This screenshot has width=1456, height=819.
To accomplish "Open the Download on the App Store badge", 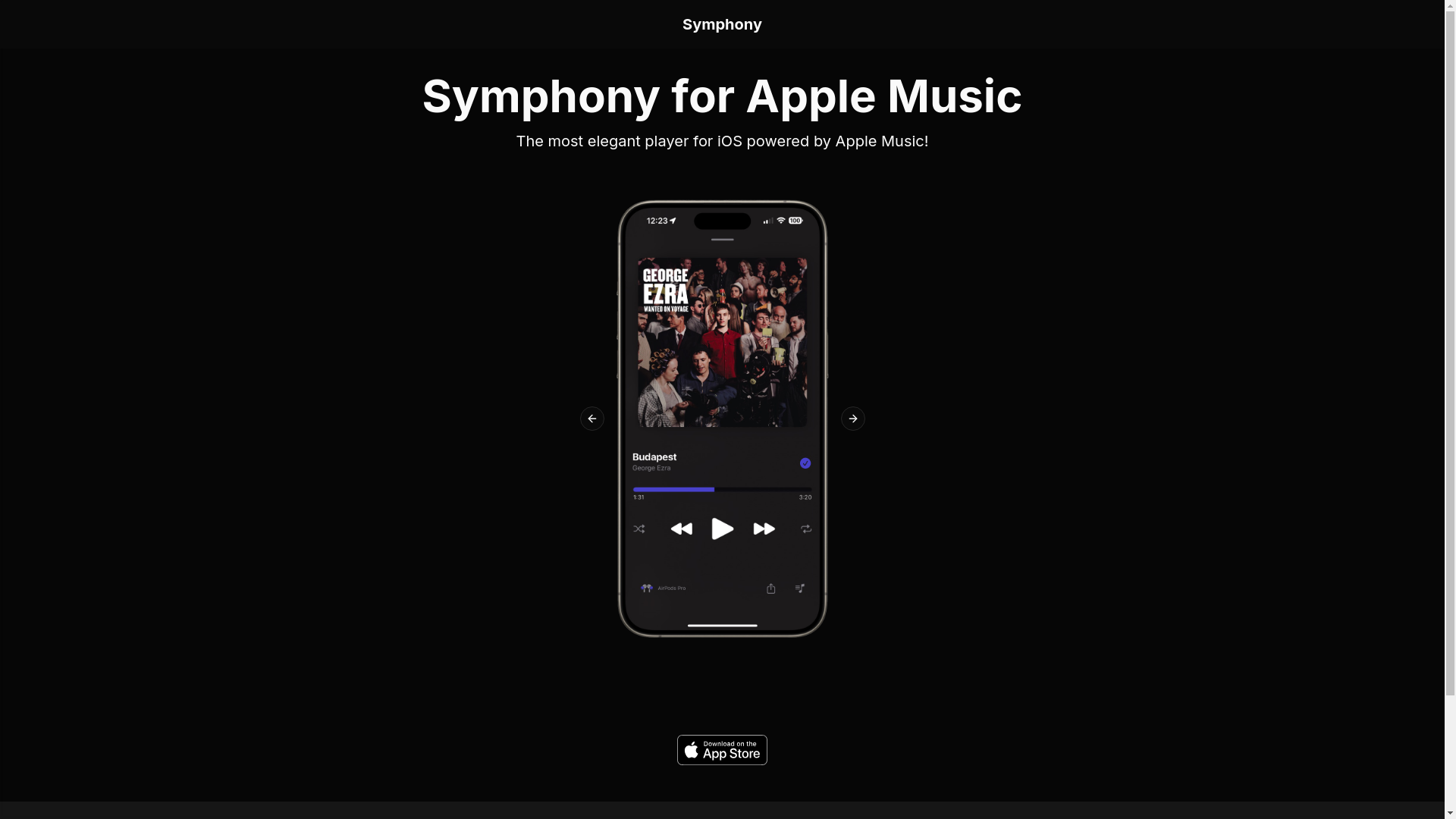I will 722,750.
